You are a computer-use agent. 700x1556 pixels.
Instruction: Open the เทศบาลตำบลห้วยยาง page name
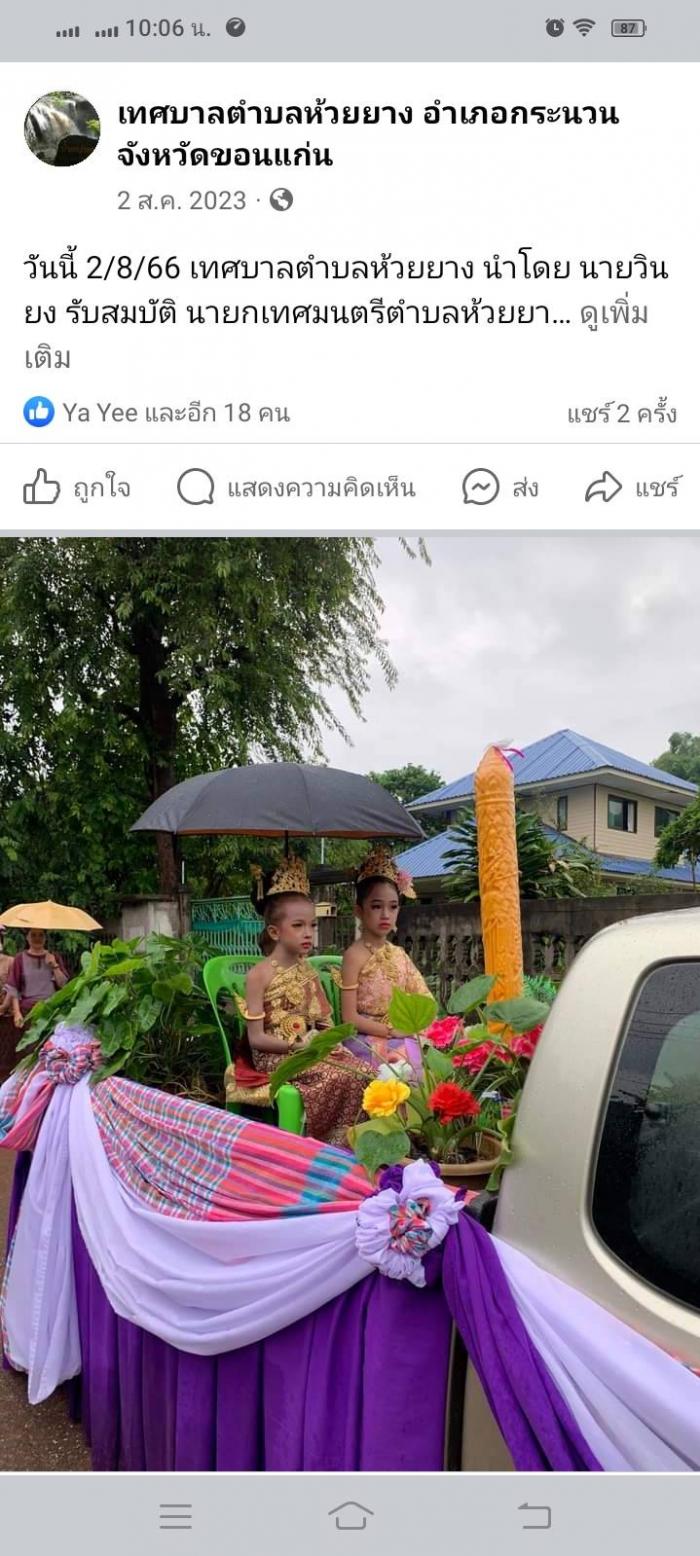pos(368,135)
